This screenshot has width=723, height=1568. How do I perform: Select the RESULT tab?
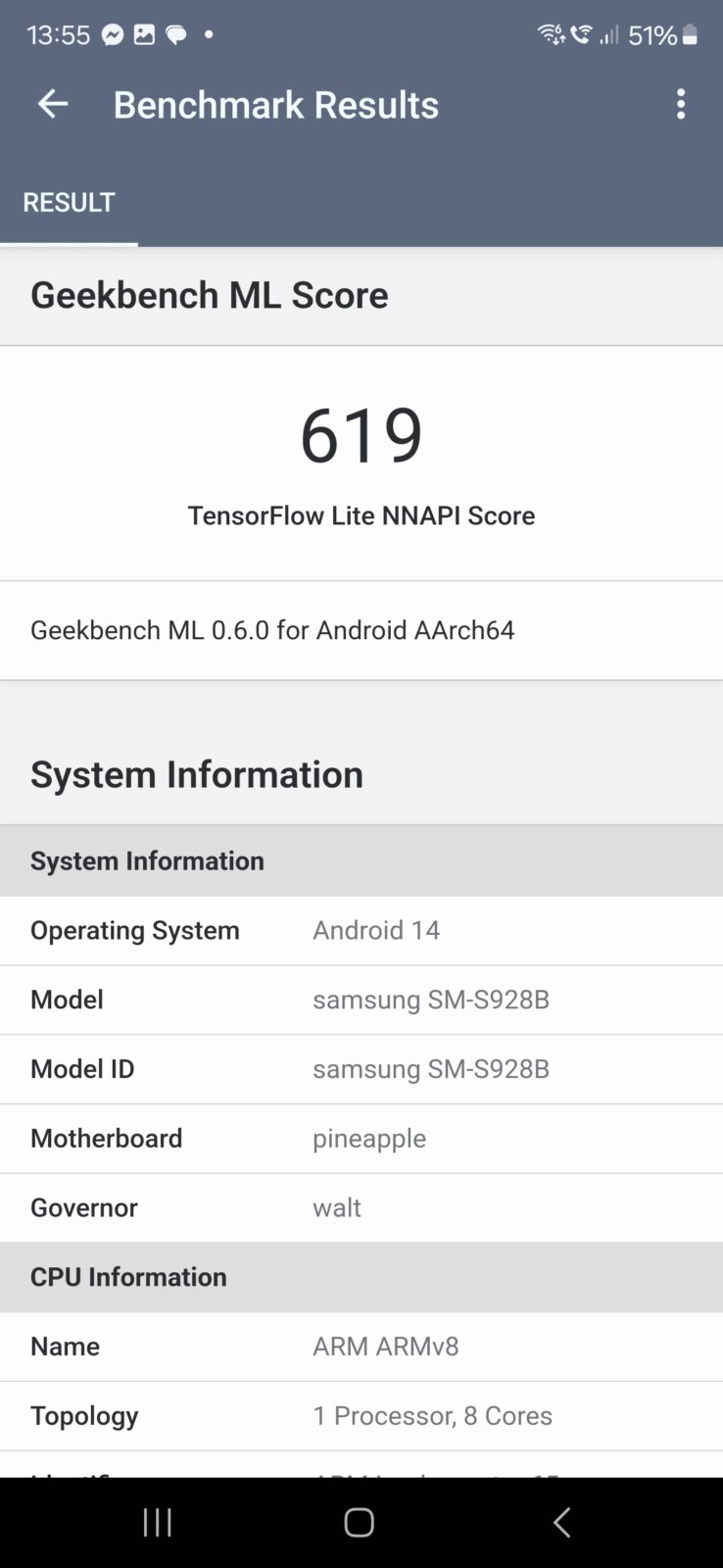click(69, 203)
